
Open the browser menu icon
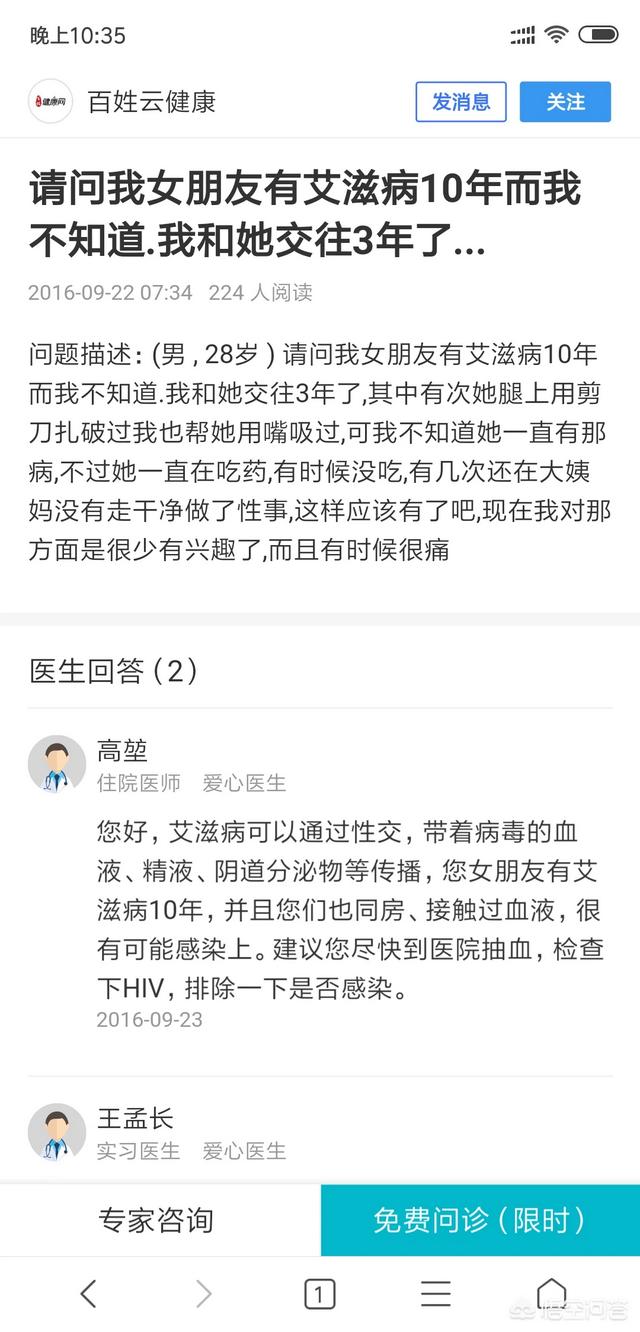pyautogui.click(x=435, y=1294)
